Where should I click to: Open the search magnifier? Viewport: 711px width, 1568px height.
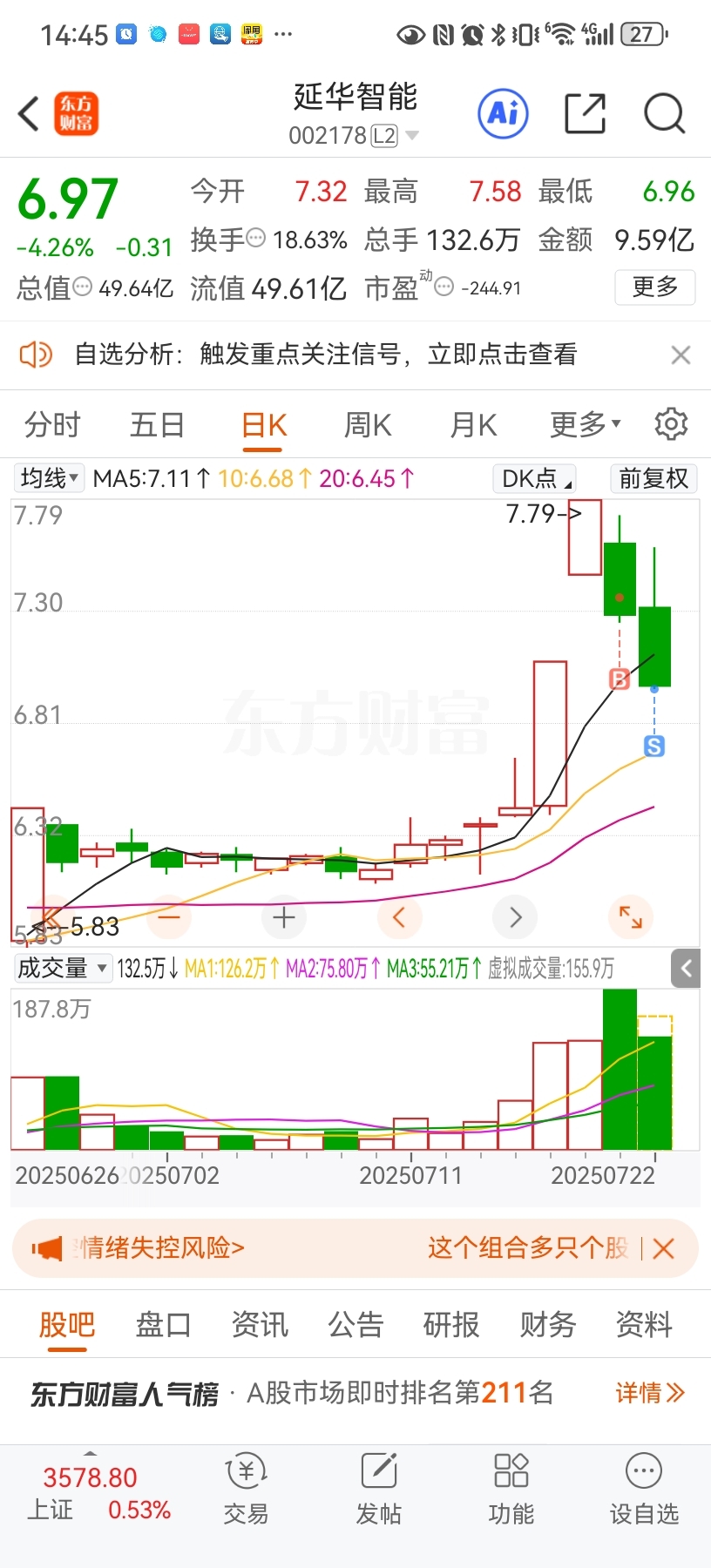click(x=665, y=113)
